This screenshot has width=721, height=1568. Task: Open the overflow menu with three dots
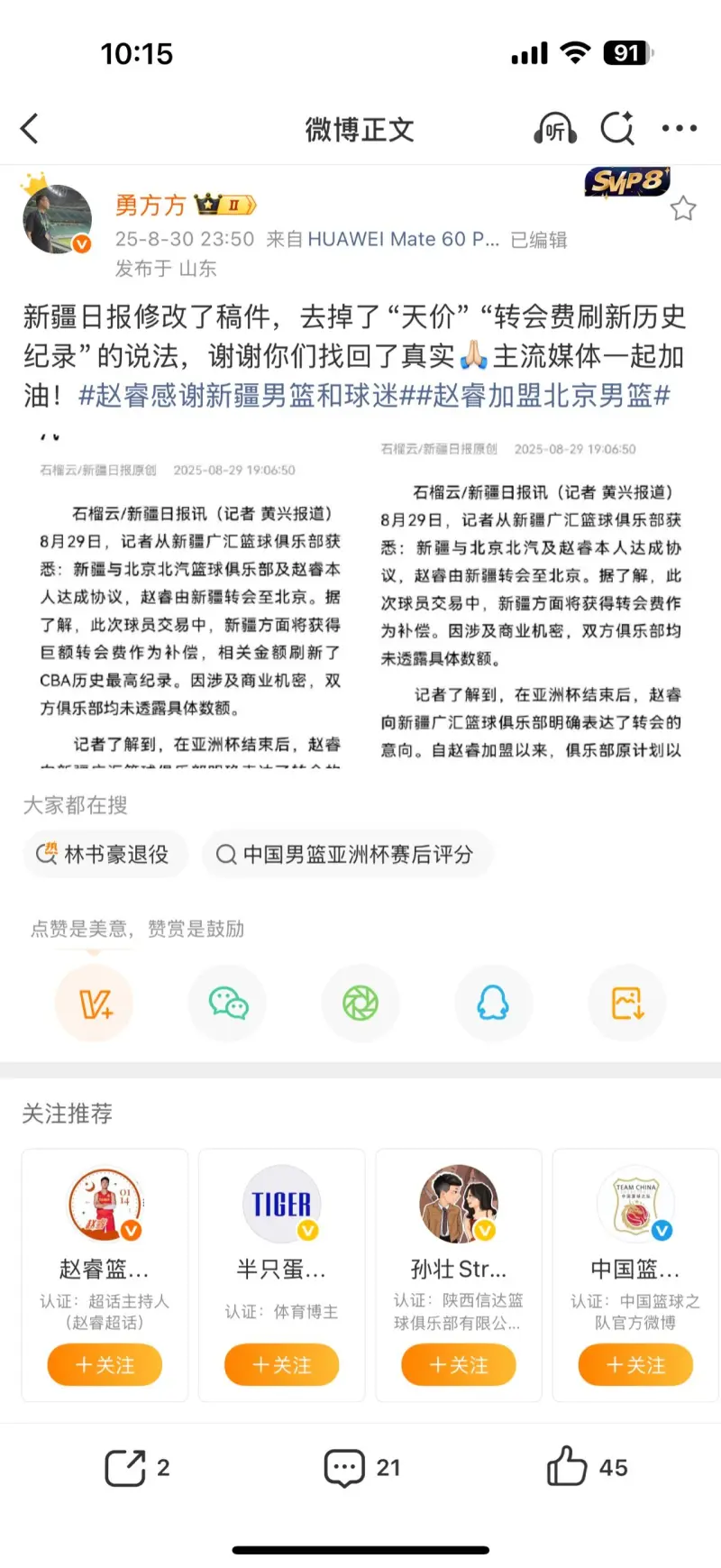tap(679, 129)
